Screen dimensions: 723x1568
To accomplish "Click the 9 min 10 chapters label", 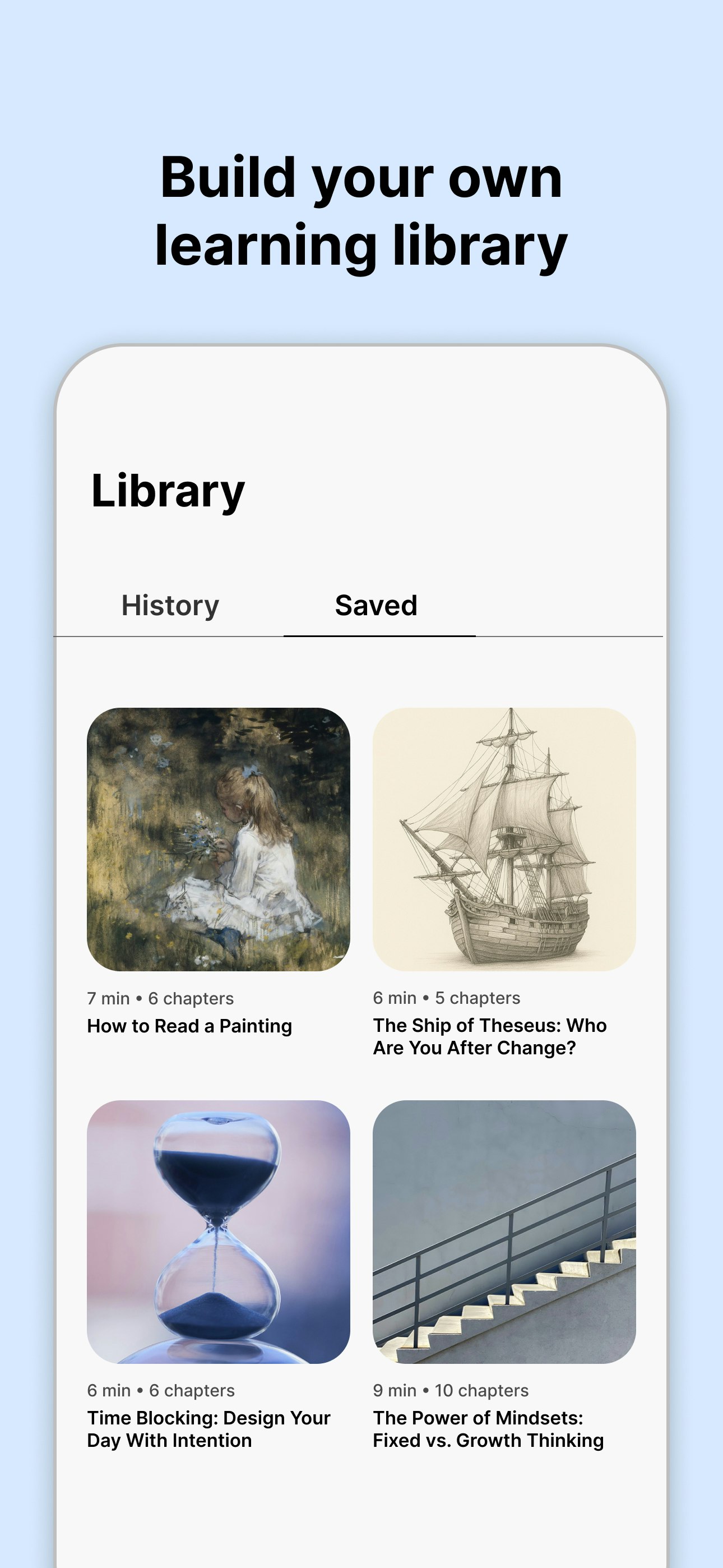I will [451, 1390].
